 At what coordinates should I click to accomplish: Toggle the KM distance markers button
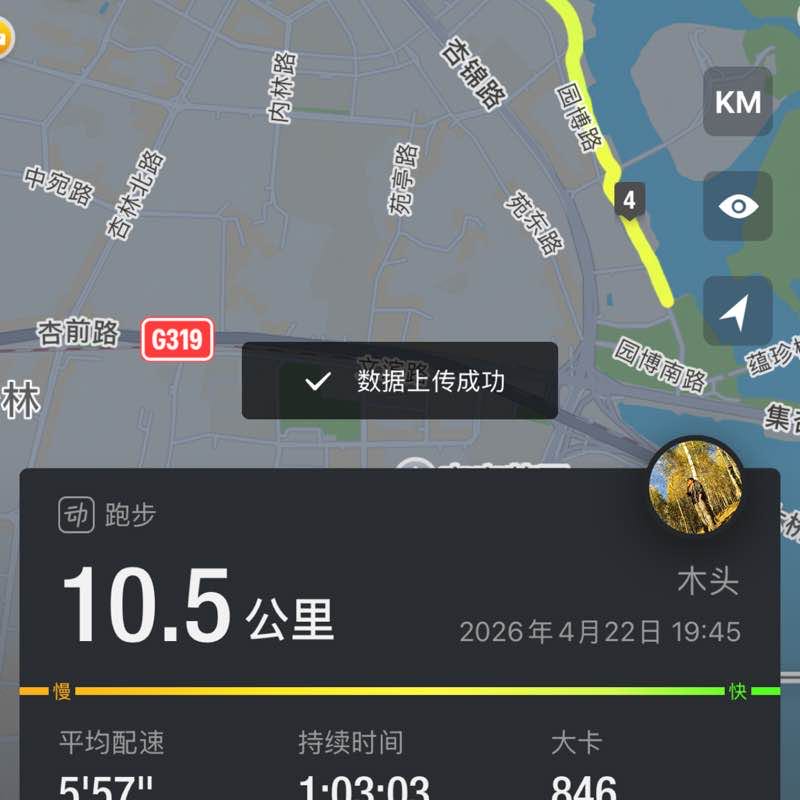point(738,102)
